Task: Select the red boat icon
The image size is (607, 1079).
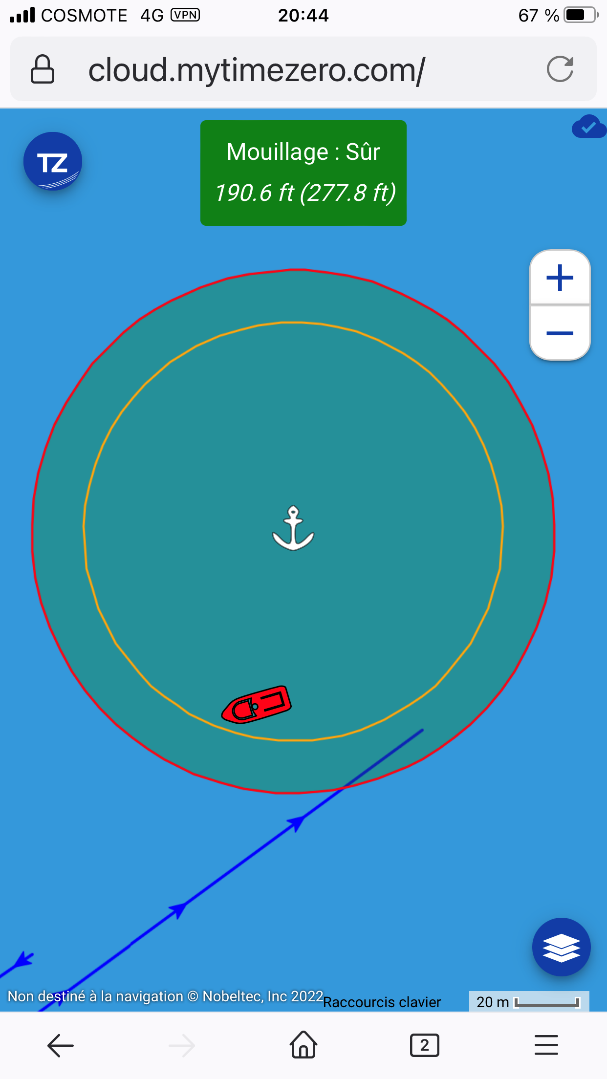Action: pyautogui.click(x=257, y=705)
